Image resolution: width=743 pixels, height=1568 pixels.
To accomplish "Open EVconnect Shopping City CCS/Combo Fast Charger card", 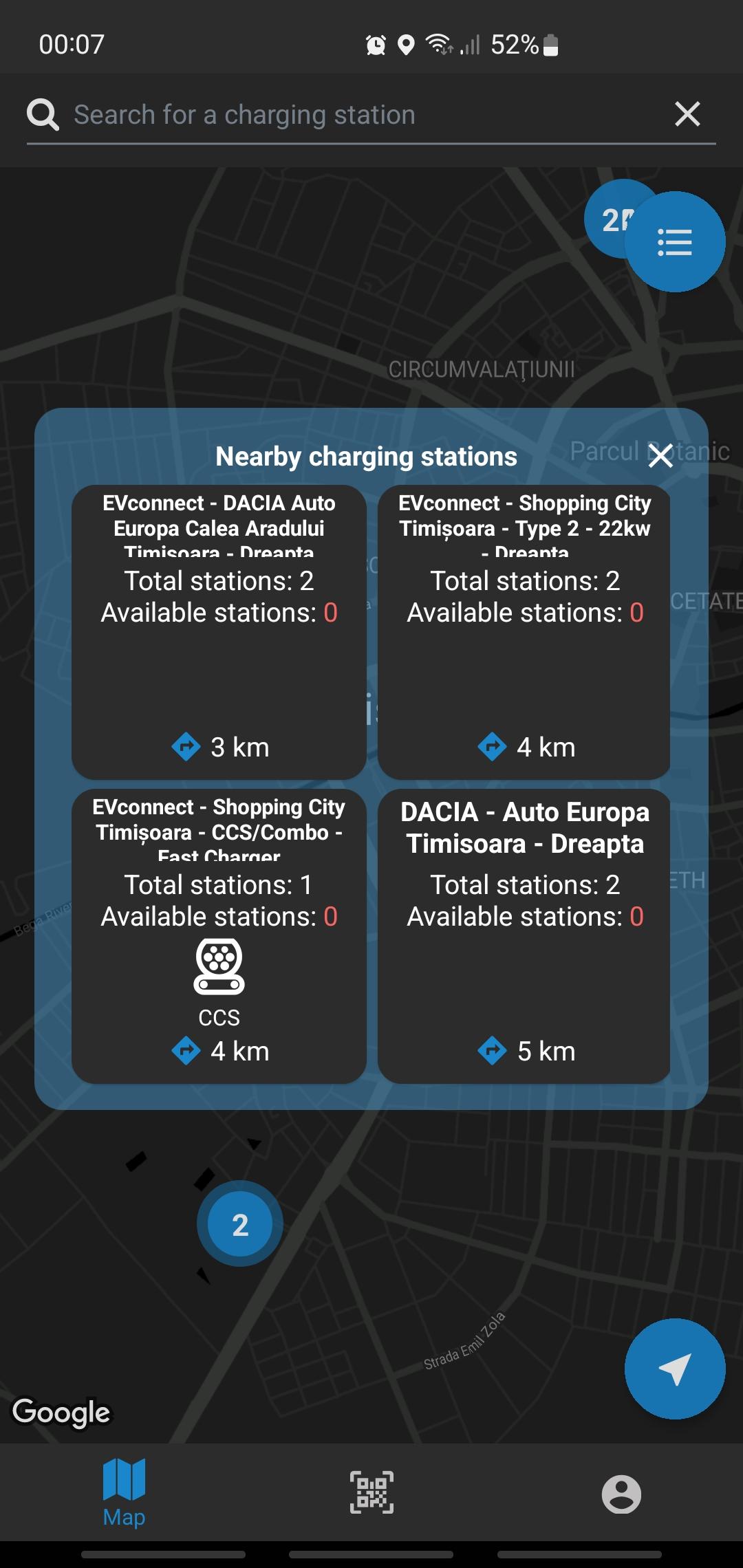I will 219,936.
